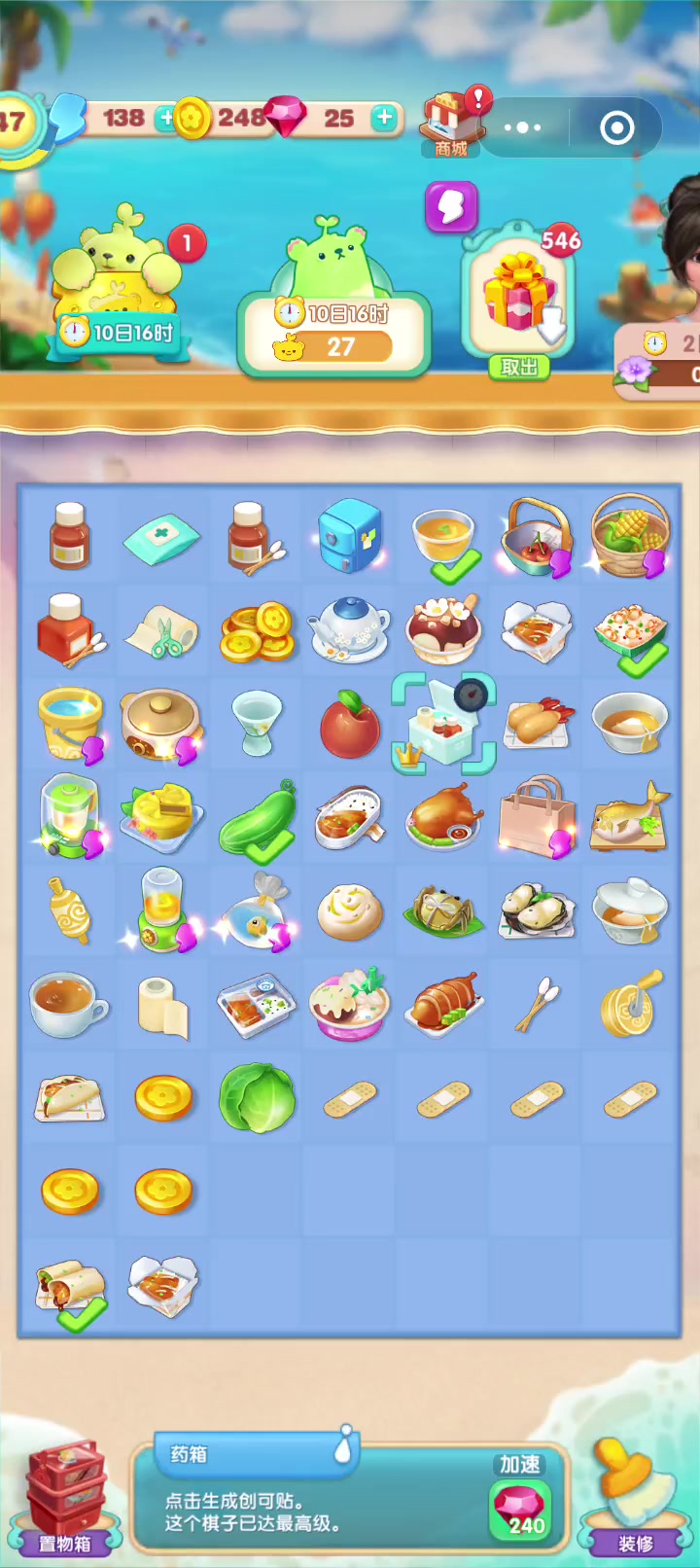Select the selected medicine box item on board
This screenshot has height=1568, width=700.
(x=443, y=726)
